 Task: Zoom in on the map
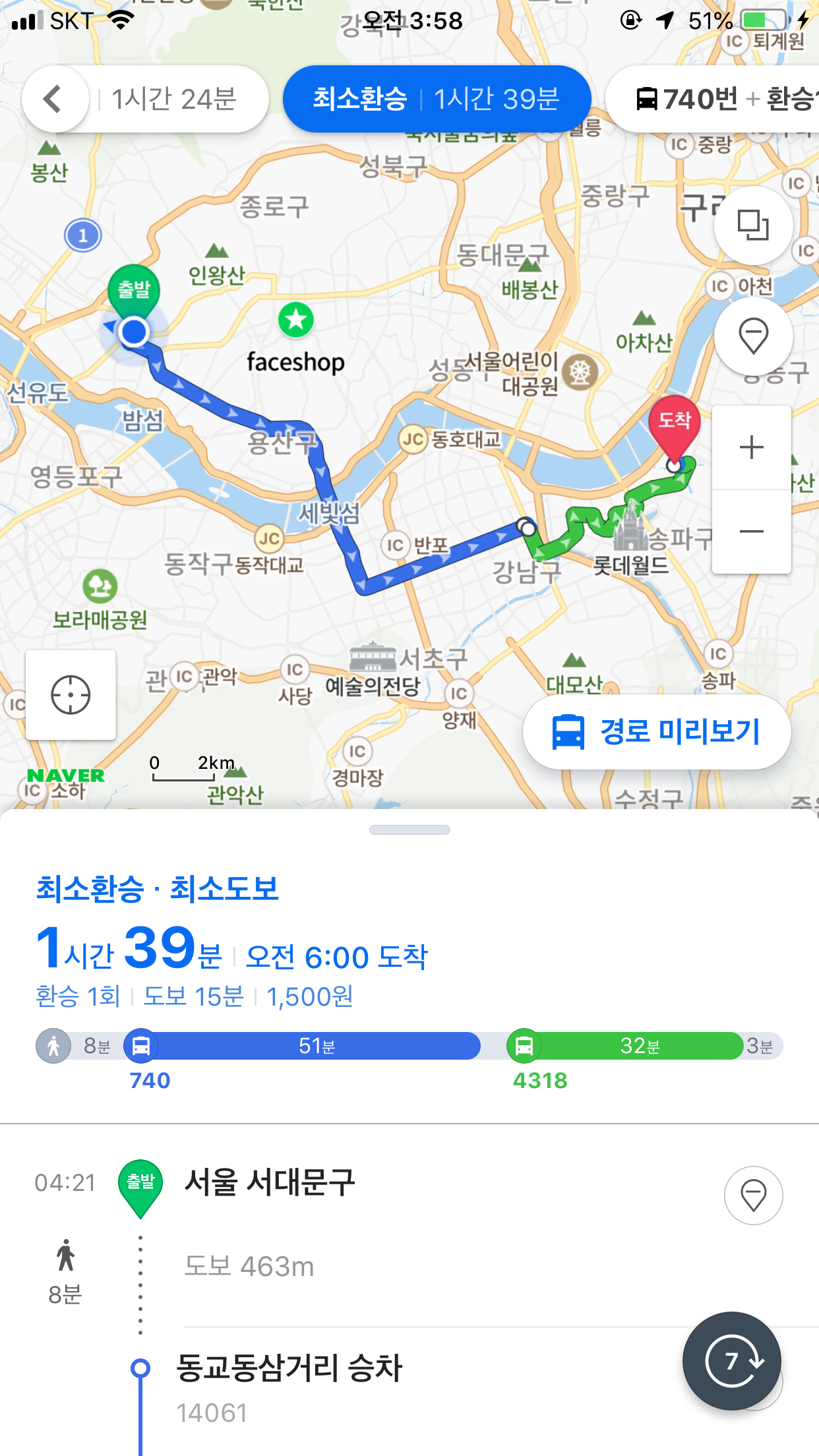click(752, 448)
